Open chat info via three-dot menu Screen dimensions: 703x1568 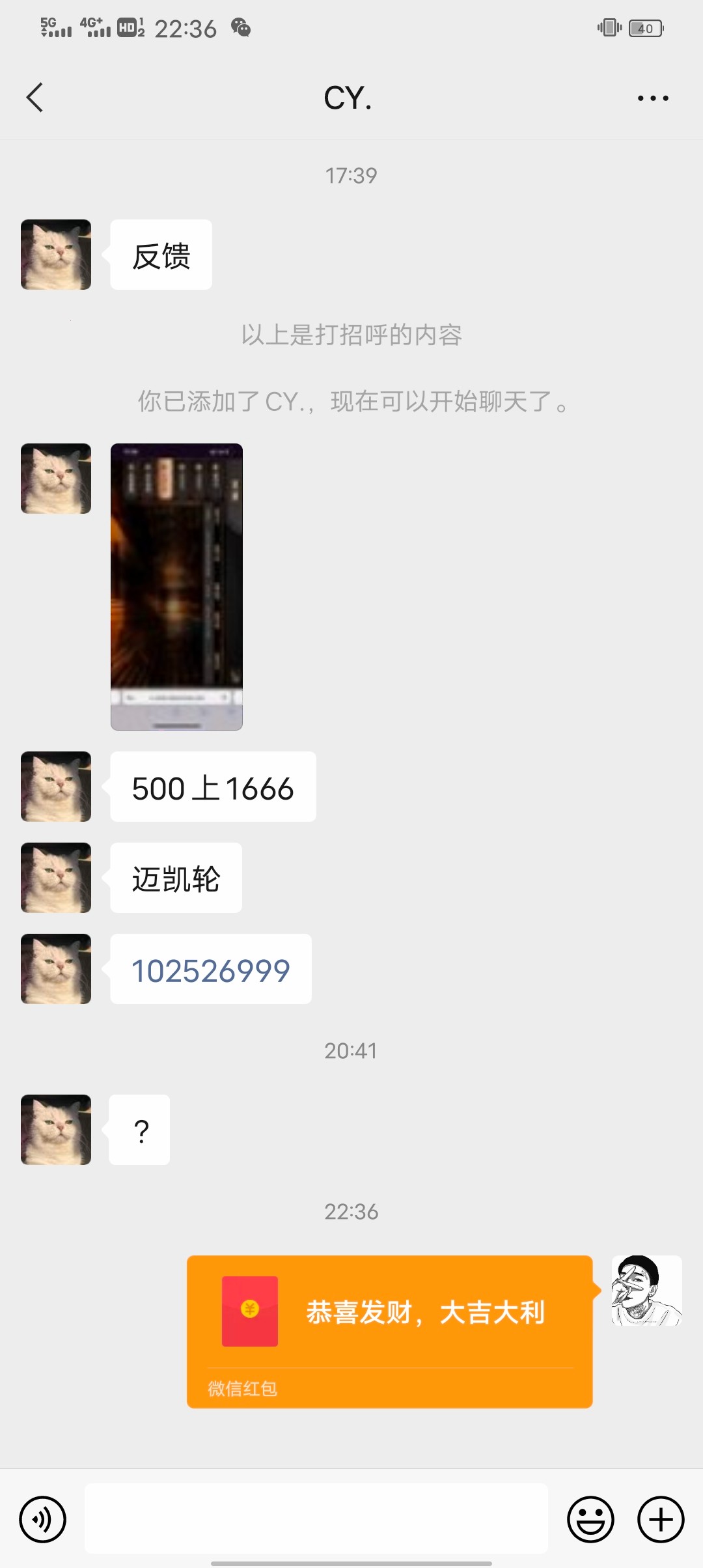[x=652, y=98]
